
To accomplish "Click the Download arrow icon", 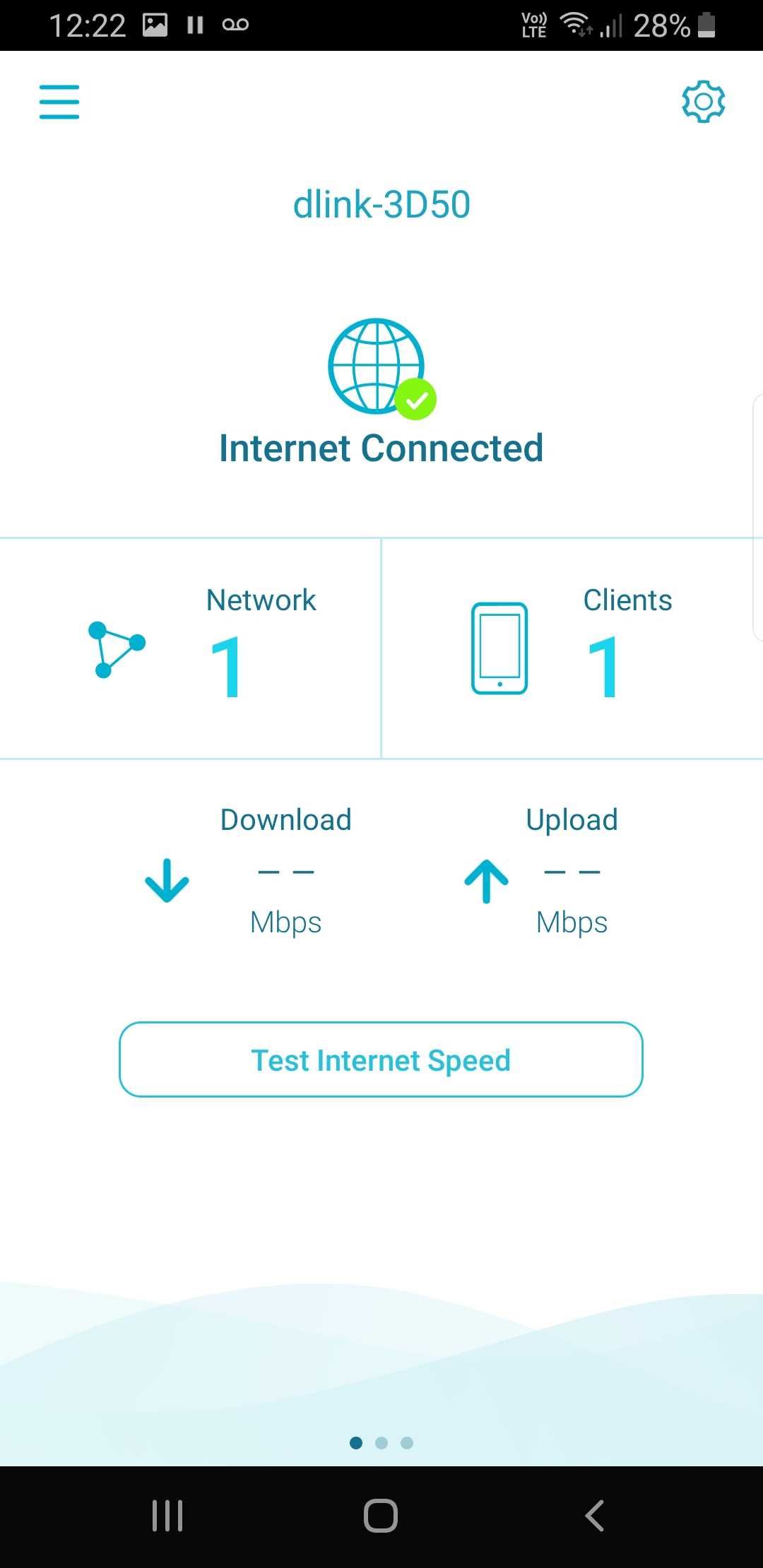I will 166,881.
